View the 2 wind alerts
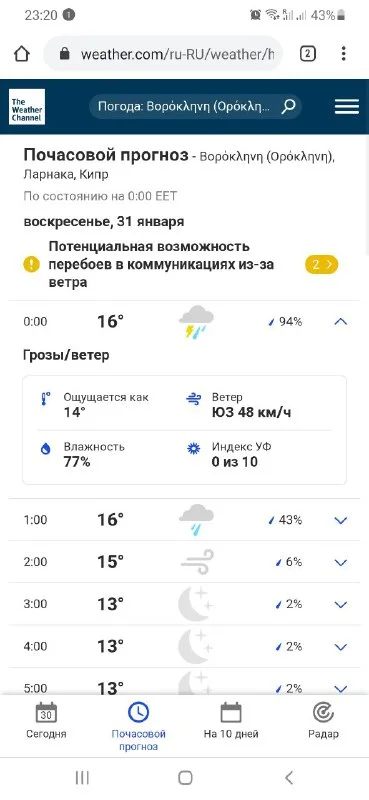 click(322, 264)
